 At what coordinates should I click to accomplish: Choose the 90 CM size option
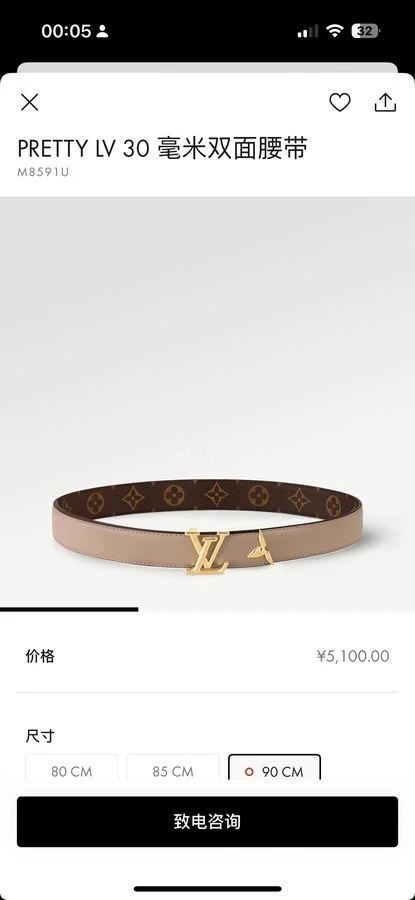(x=274, y=767)
